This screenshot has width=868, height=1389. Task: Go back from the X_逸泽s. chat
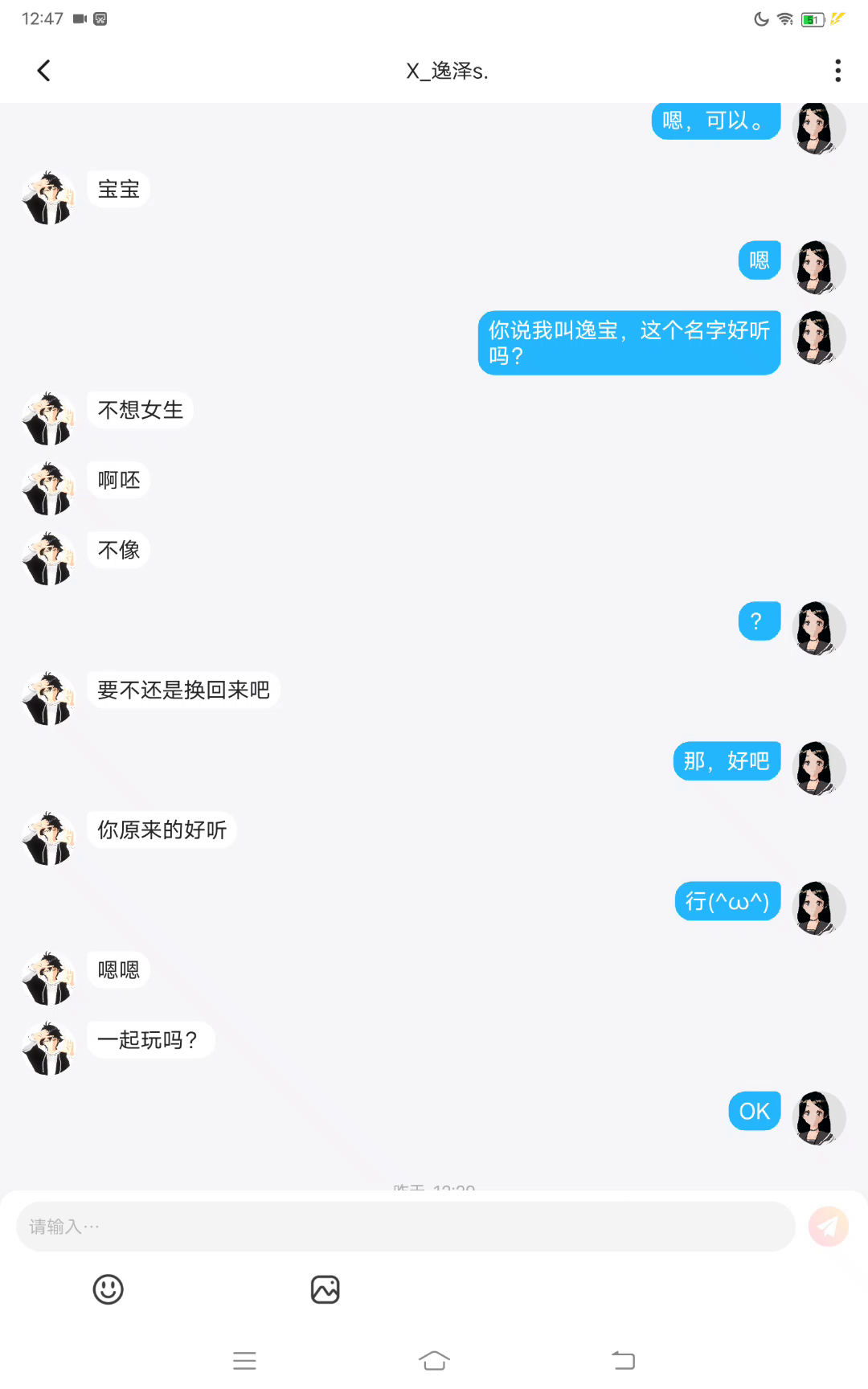[44, 71]
